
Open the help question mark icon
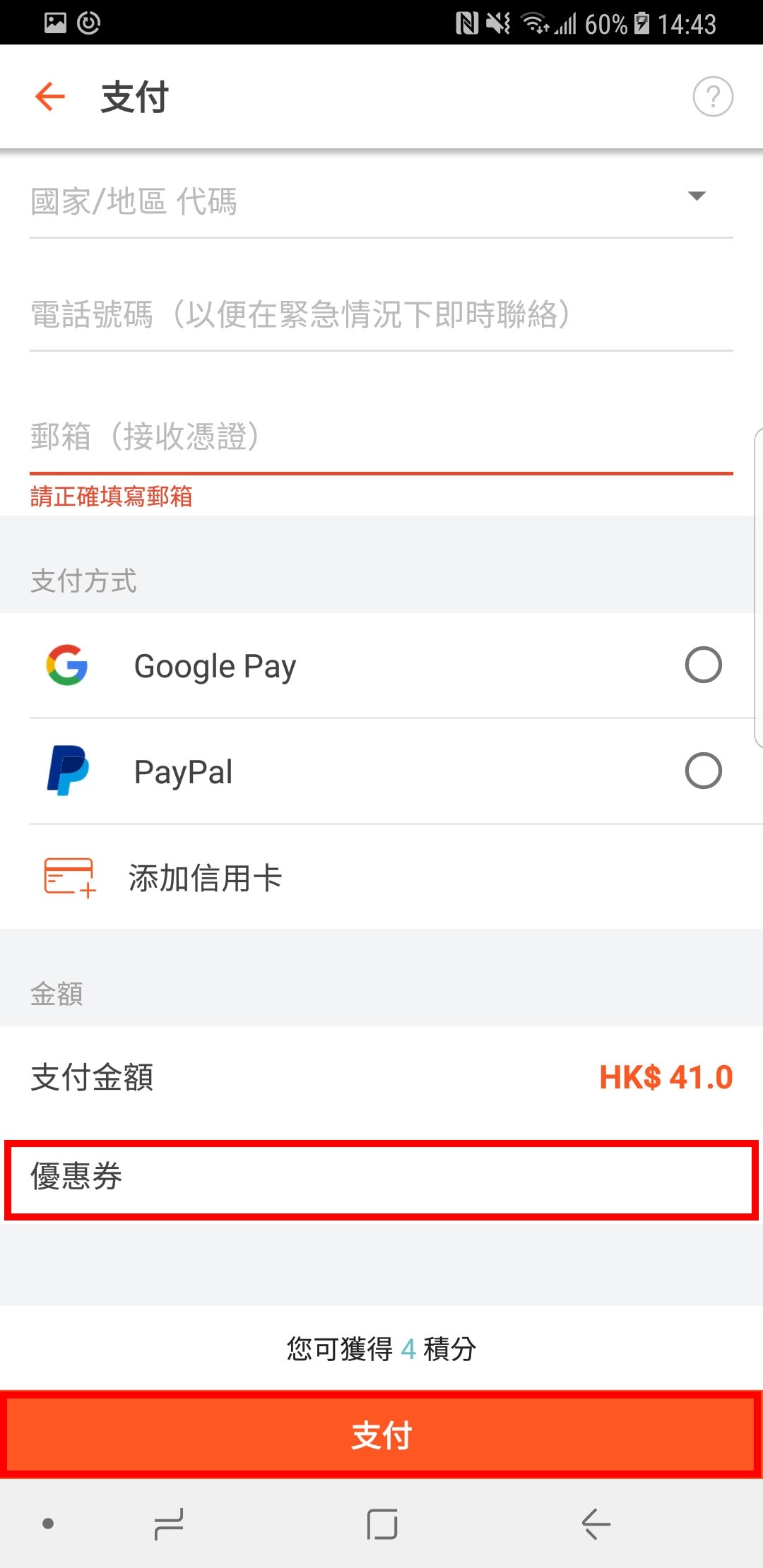713,97
